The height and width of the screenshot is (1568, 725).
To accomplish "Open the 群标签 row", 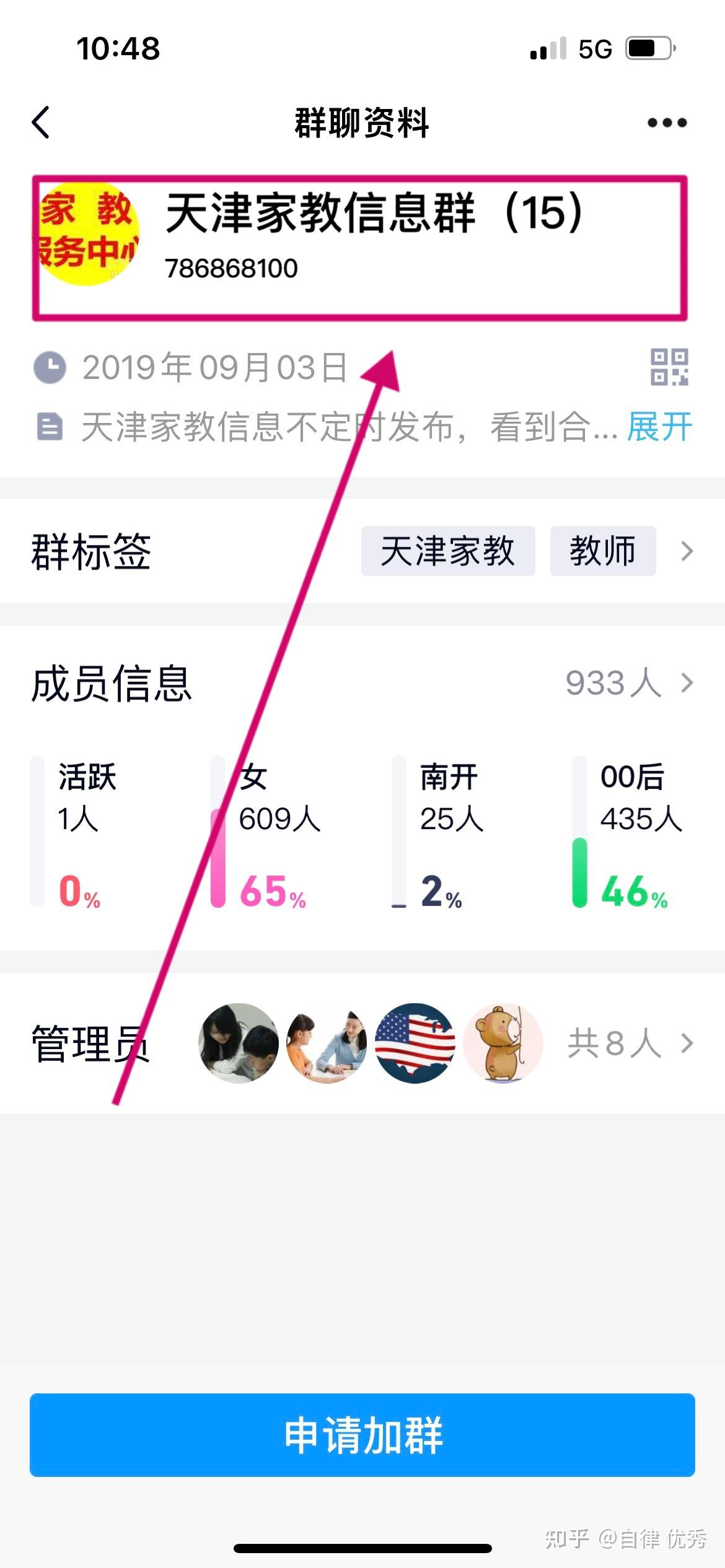I will (362, 551).
